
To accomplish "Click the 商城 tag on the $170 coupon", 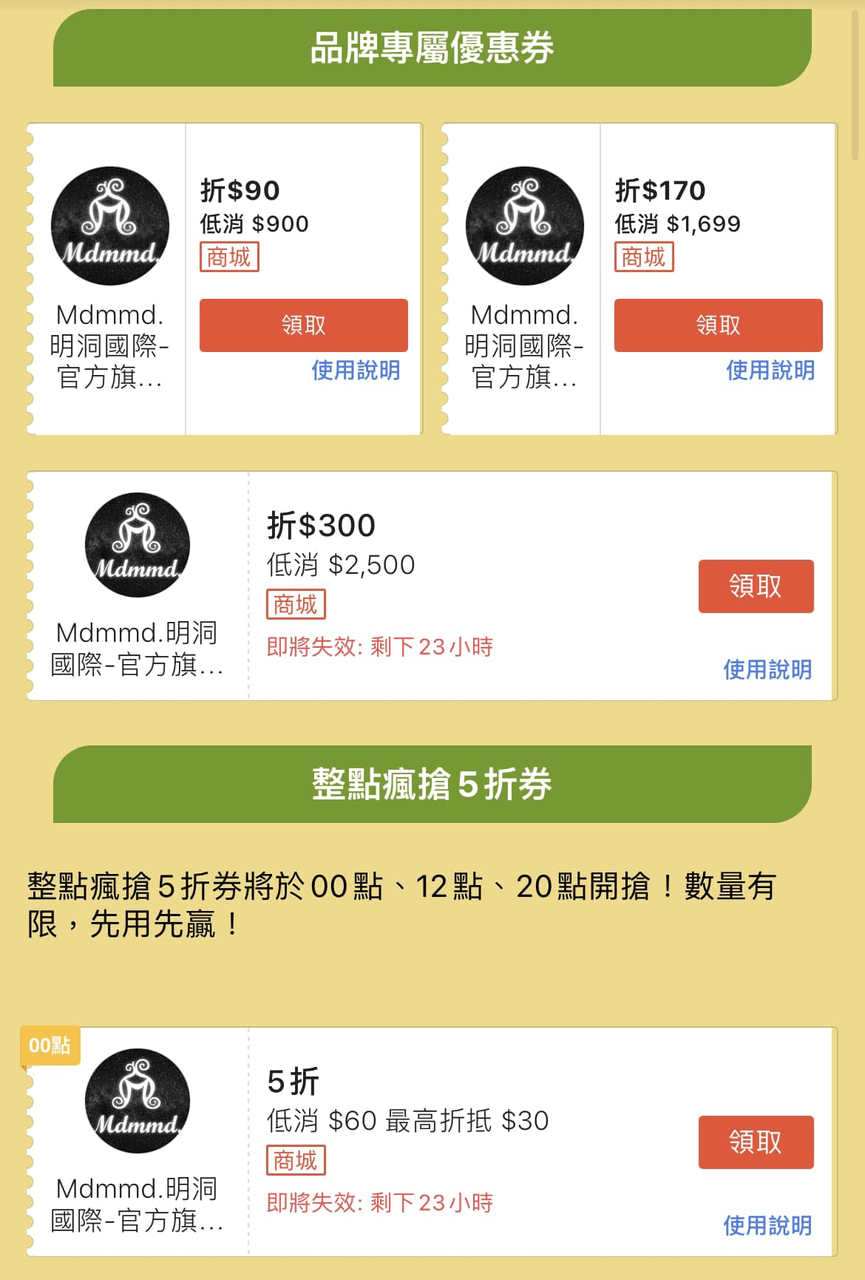I will click(643, 257).
